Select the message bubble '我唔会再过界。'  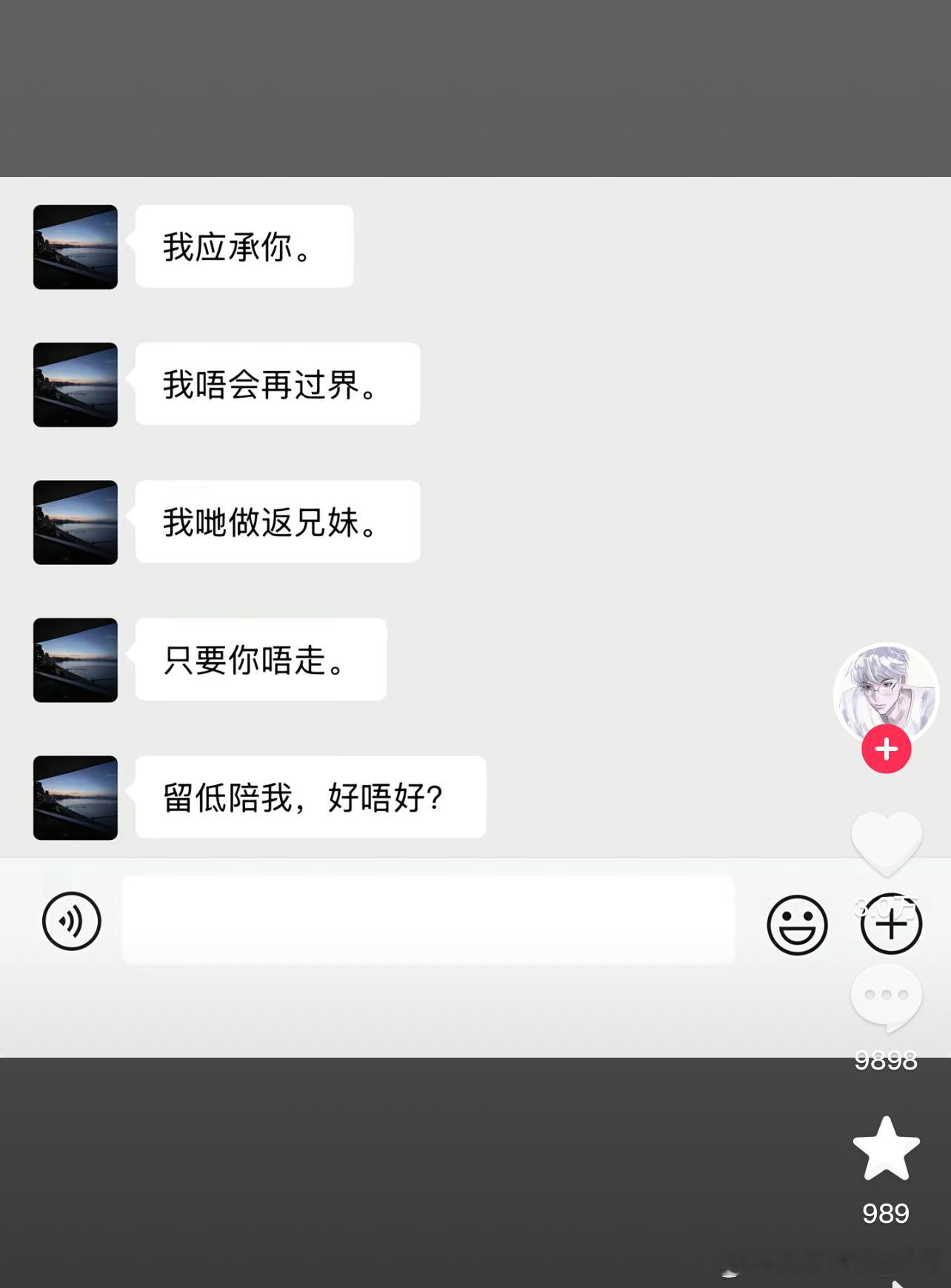click(278, 384)
